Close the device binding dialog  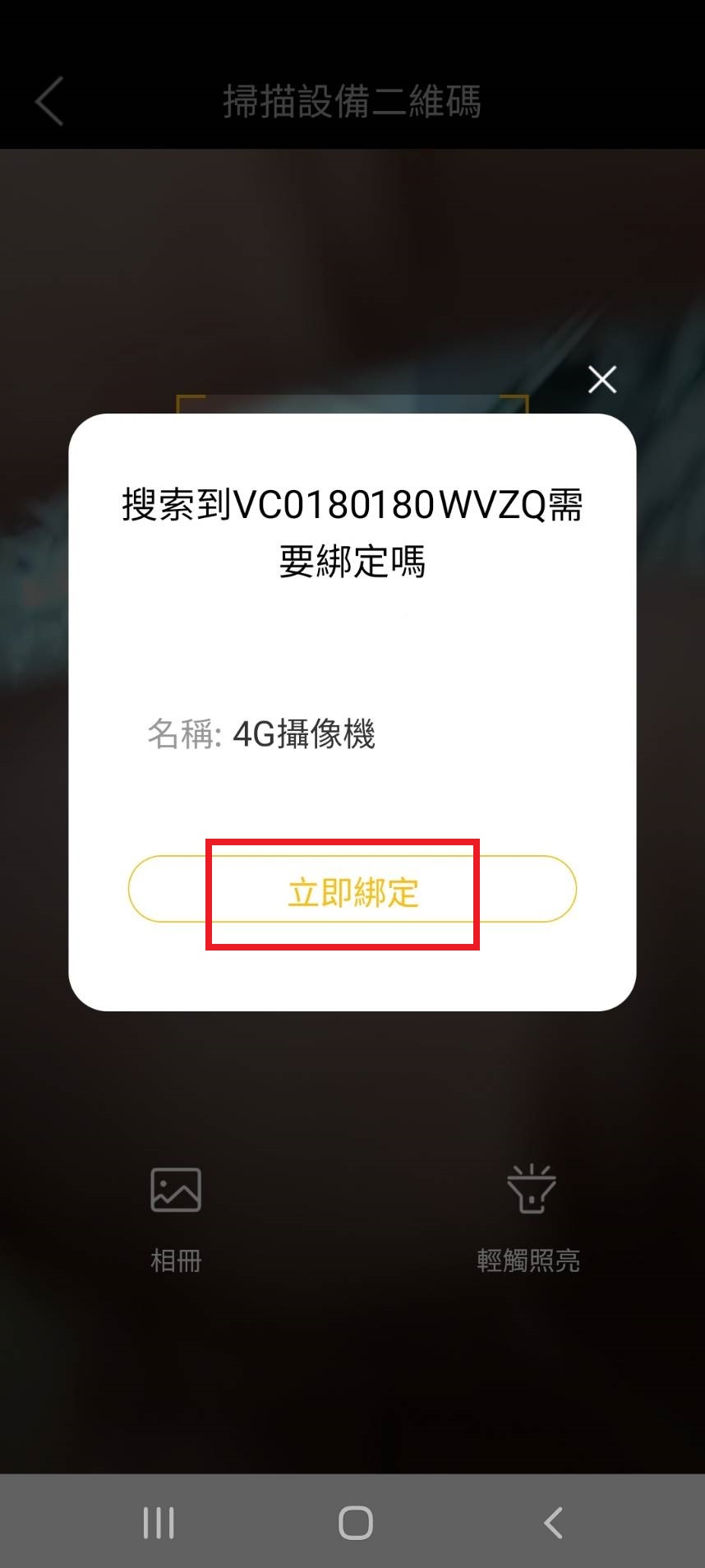tap(602, 380)
